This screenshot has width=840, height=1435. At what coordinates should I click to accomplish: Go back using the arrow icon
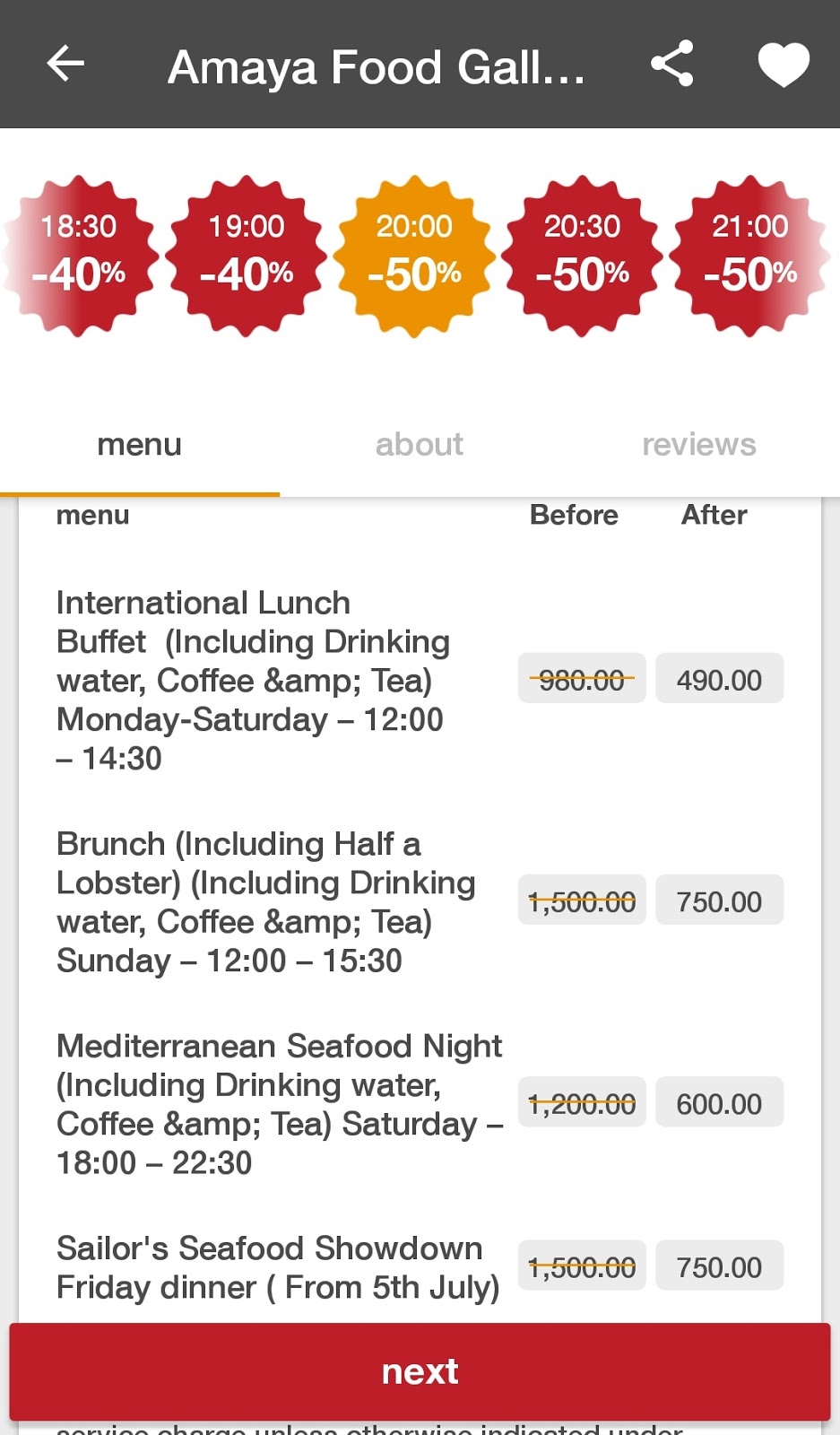click(65, 65)
